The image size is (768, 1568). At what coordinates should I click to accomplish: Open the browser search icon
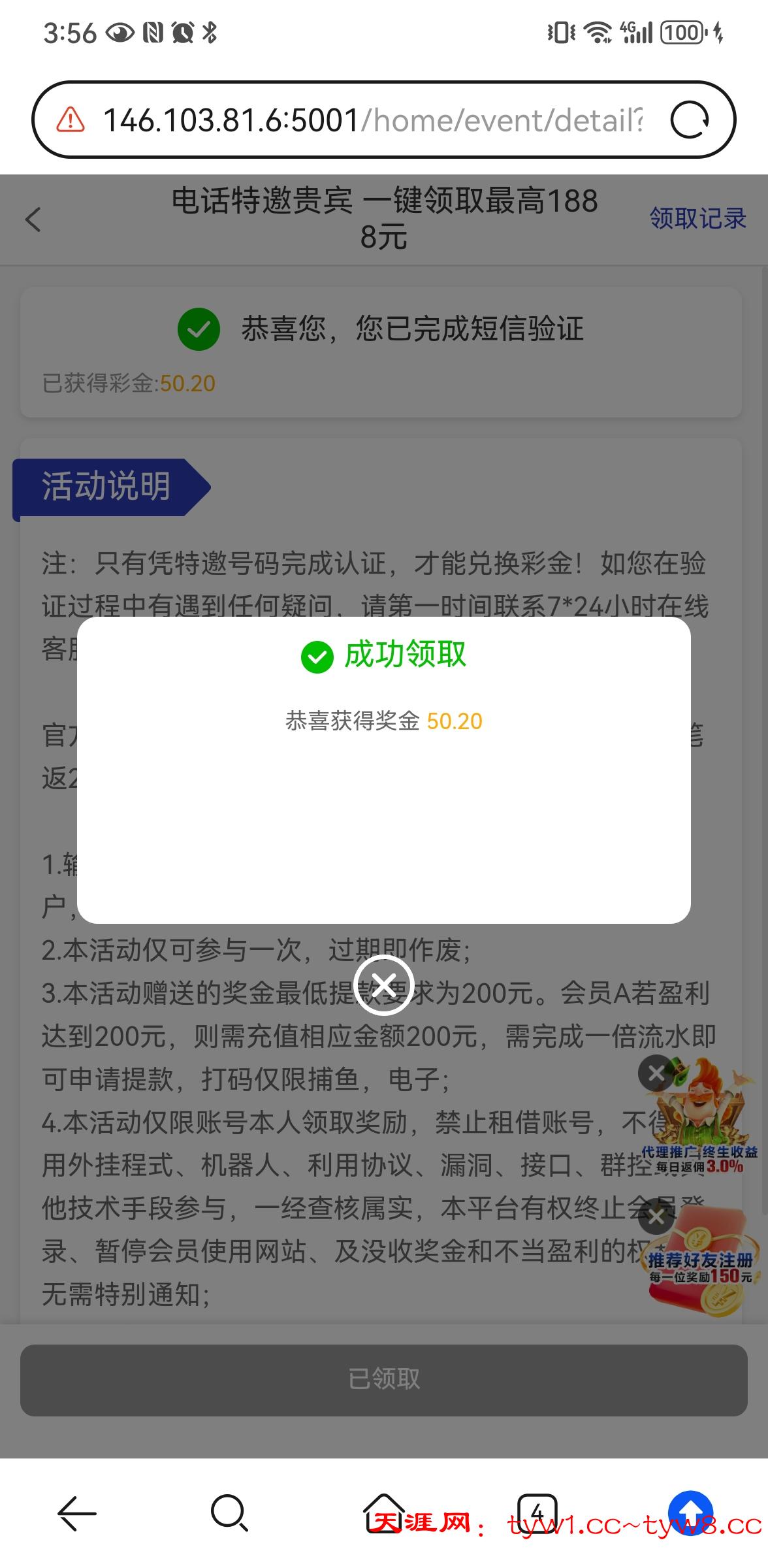click(x=229, y=1513)
